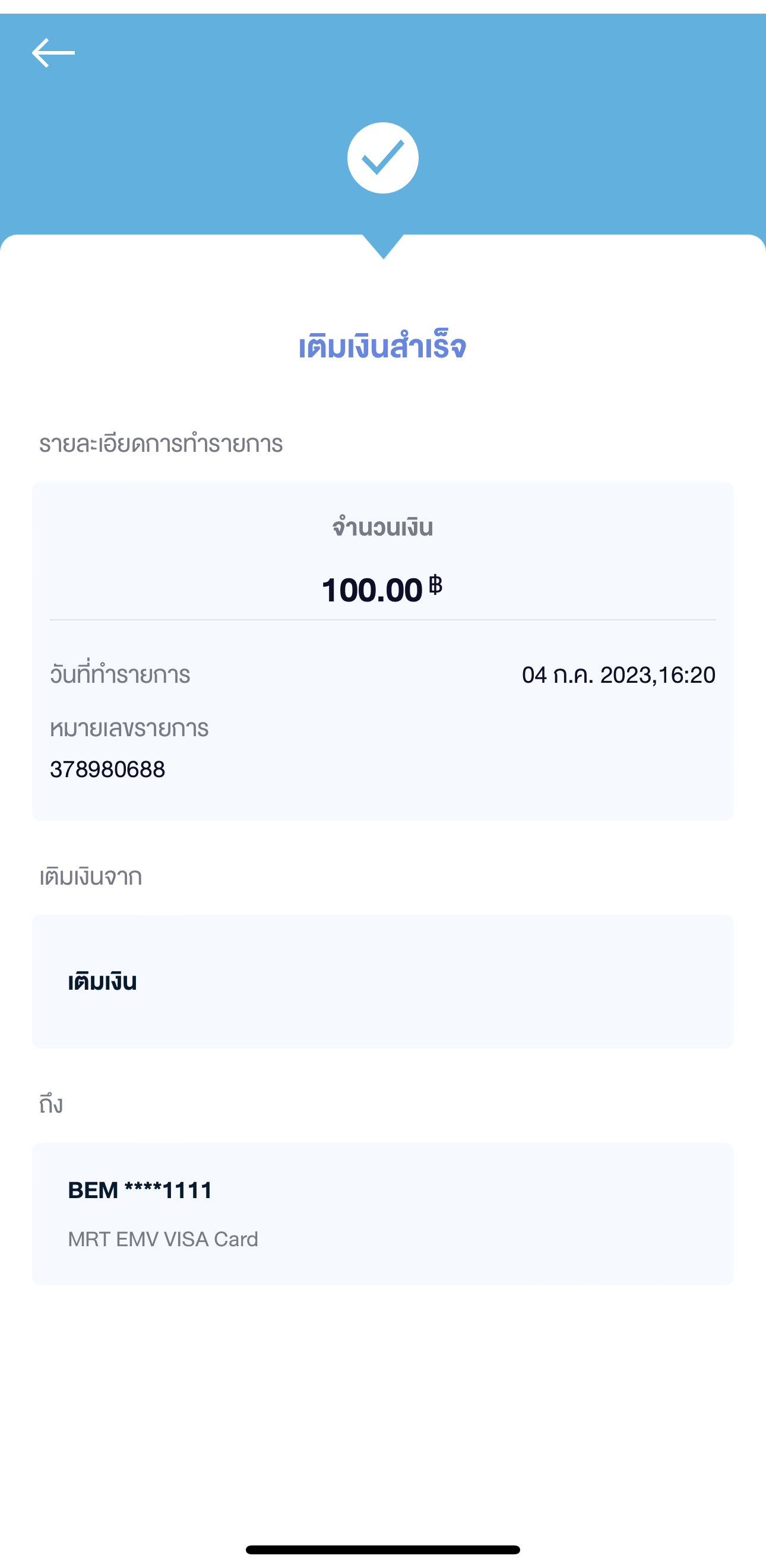Viewport: 766px width, 1568px height.
Task: Go back using the top arrow
Action: point(53,53)
